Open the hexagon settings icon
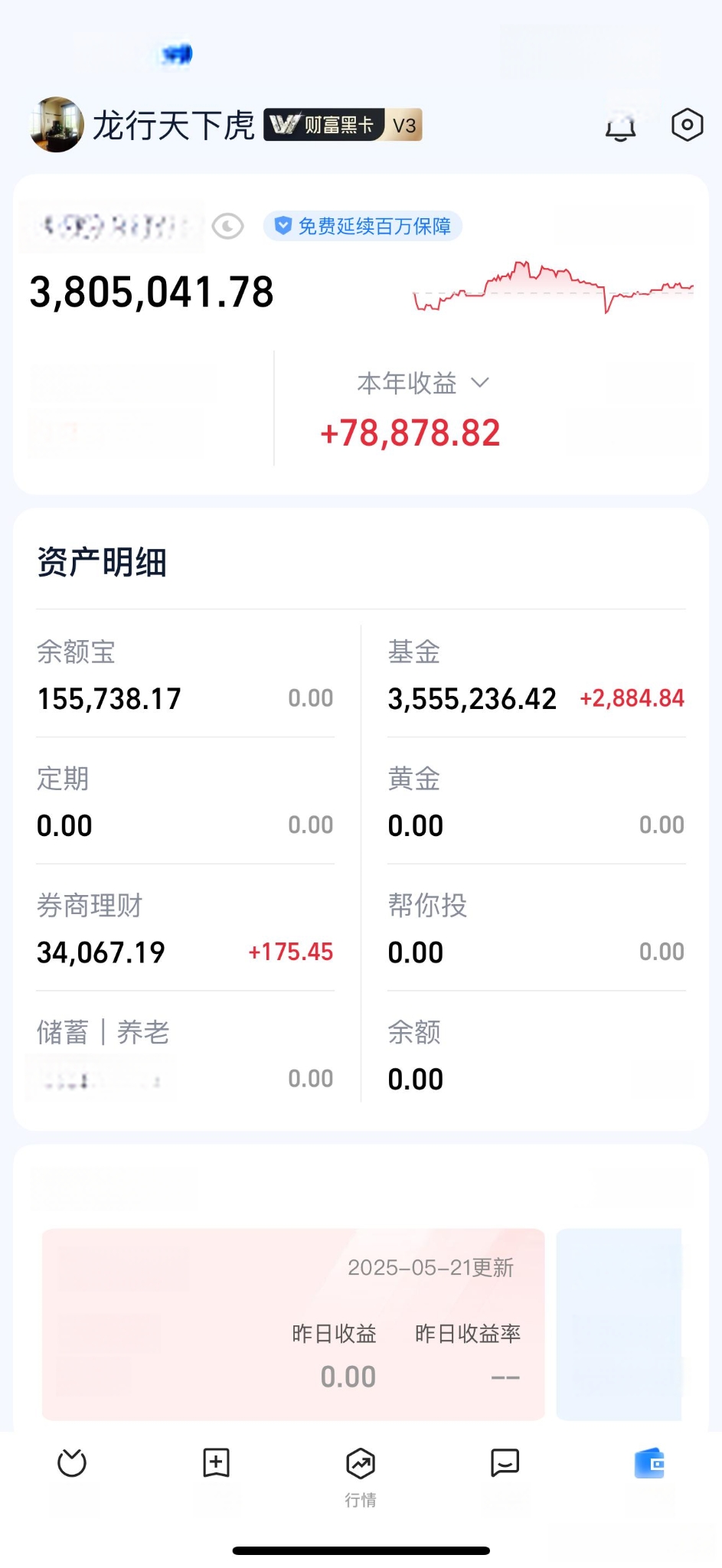This screenshot has width=722, height=1568. pos(687,125)
